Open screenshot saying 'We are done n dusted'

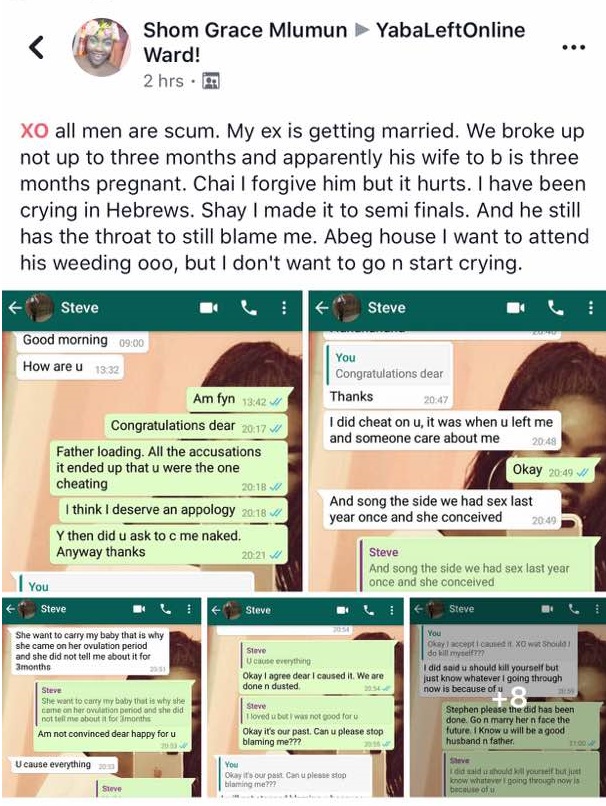tap(303, 698)
